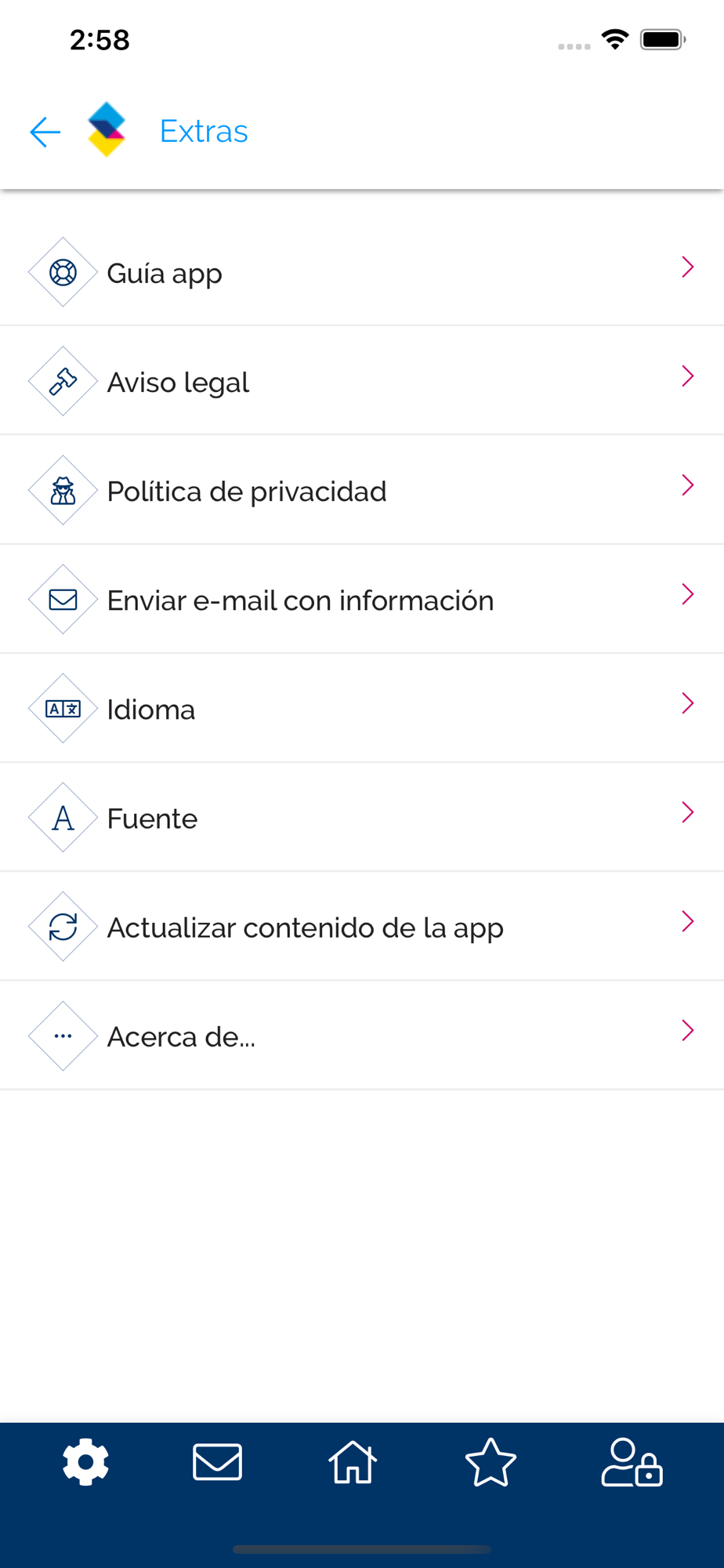Open the user lock tab
Image resolution: width=724 pixels, height=1568 pixels.
click(632, 1462)
